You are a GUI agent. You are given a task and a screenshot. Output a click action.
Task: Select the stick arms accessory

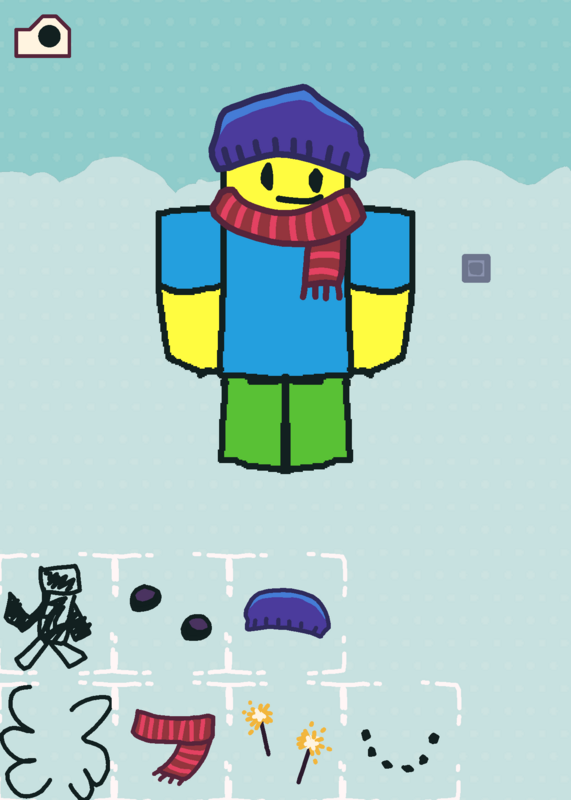point(47,616)
